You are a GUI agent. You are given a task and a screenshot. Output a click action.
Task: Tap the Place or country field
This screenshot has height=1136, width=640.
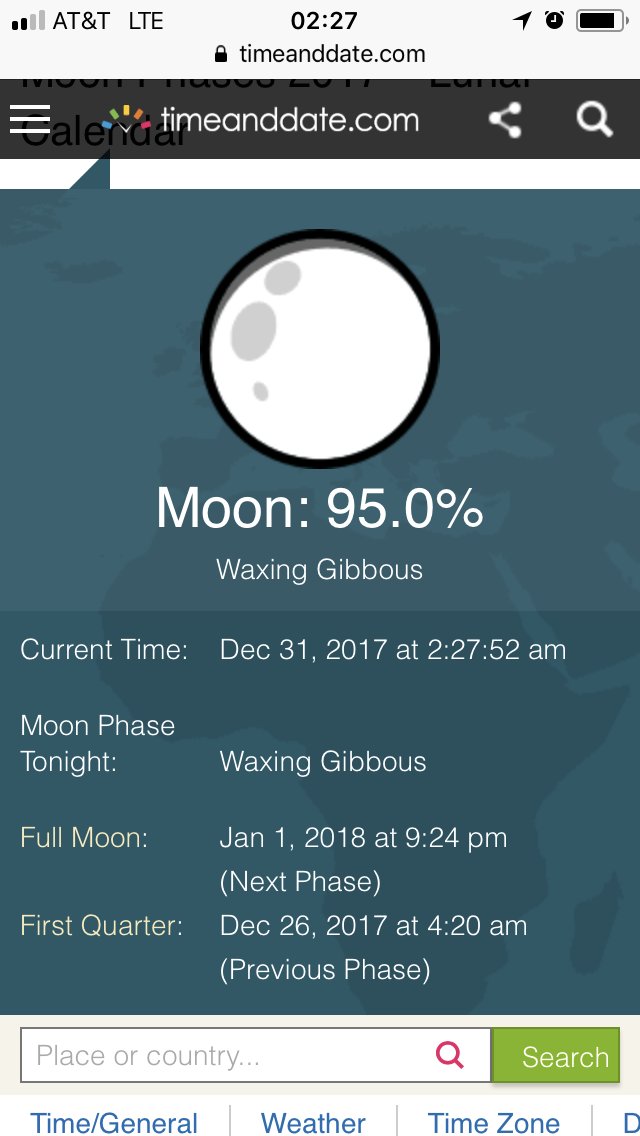point(256,1055)
